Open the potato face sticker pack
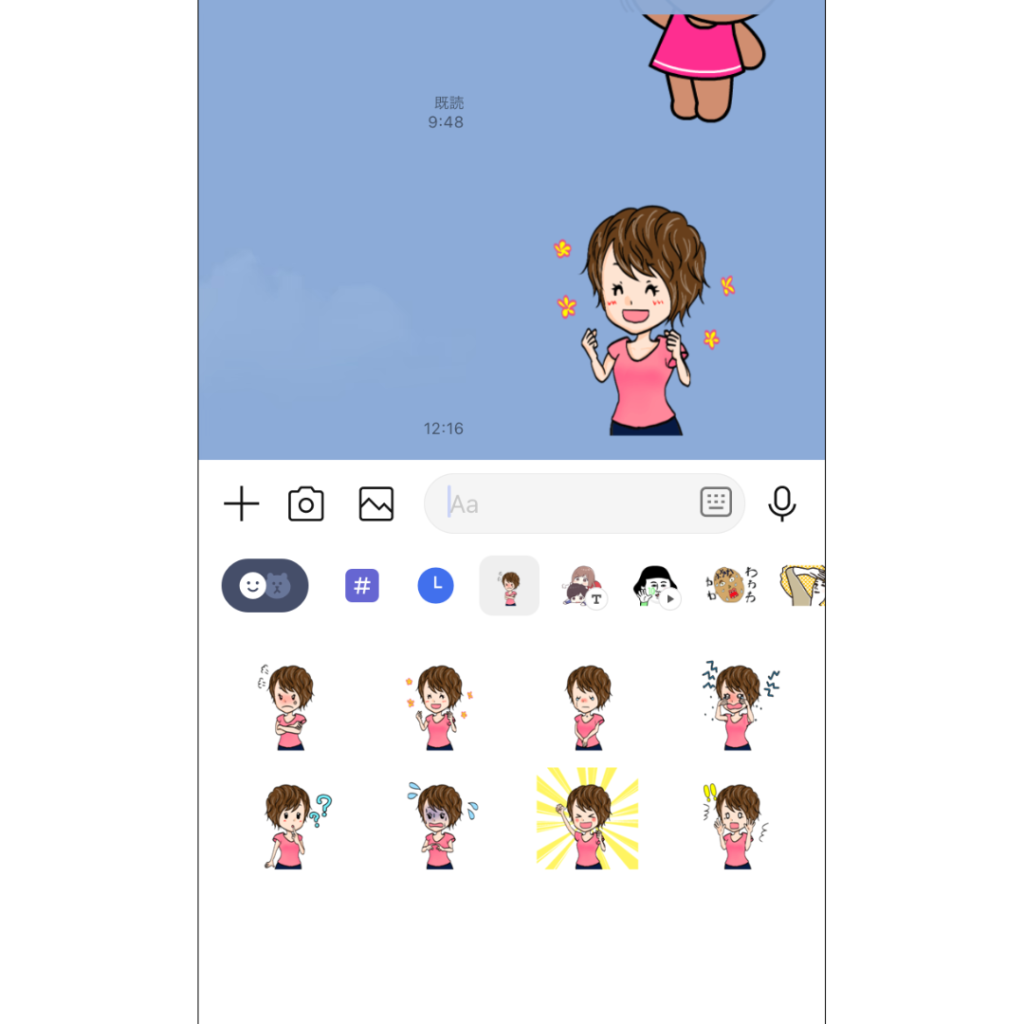The image size is (1024, 1024). point(730,586)
